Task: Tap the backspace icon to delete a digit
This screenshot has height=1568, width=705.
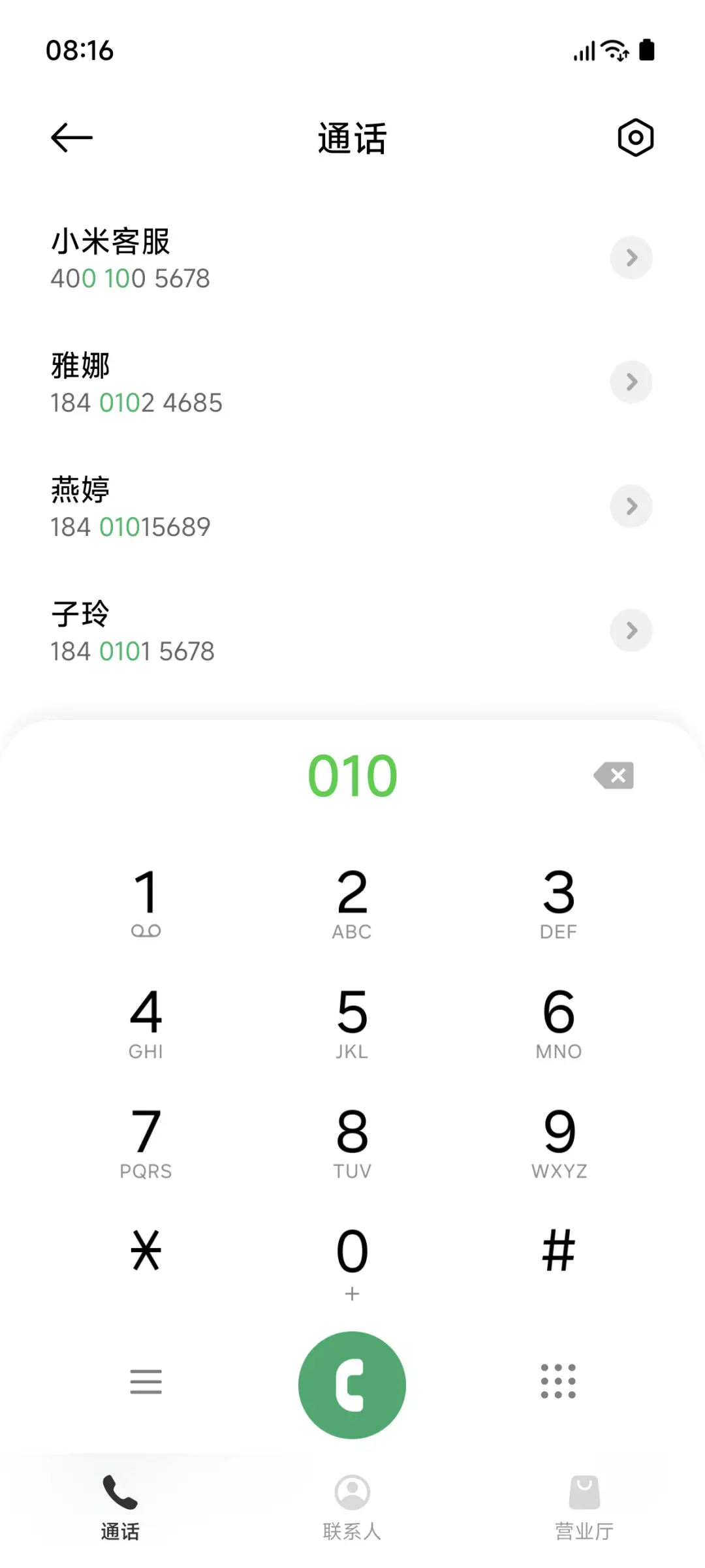Action: [612, 776]
